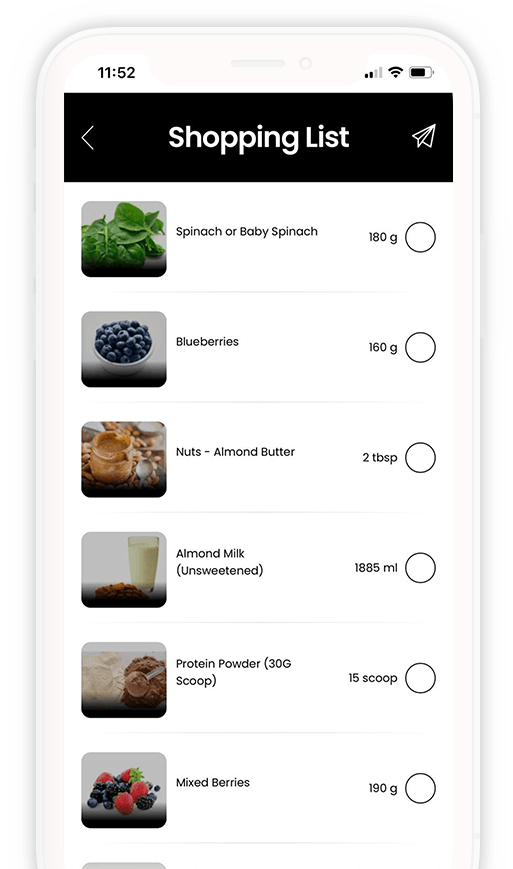Mark Protein Powder as purchased
The image size is (513, 869).
click(x=420, y=678)
